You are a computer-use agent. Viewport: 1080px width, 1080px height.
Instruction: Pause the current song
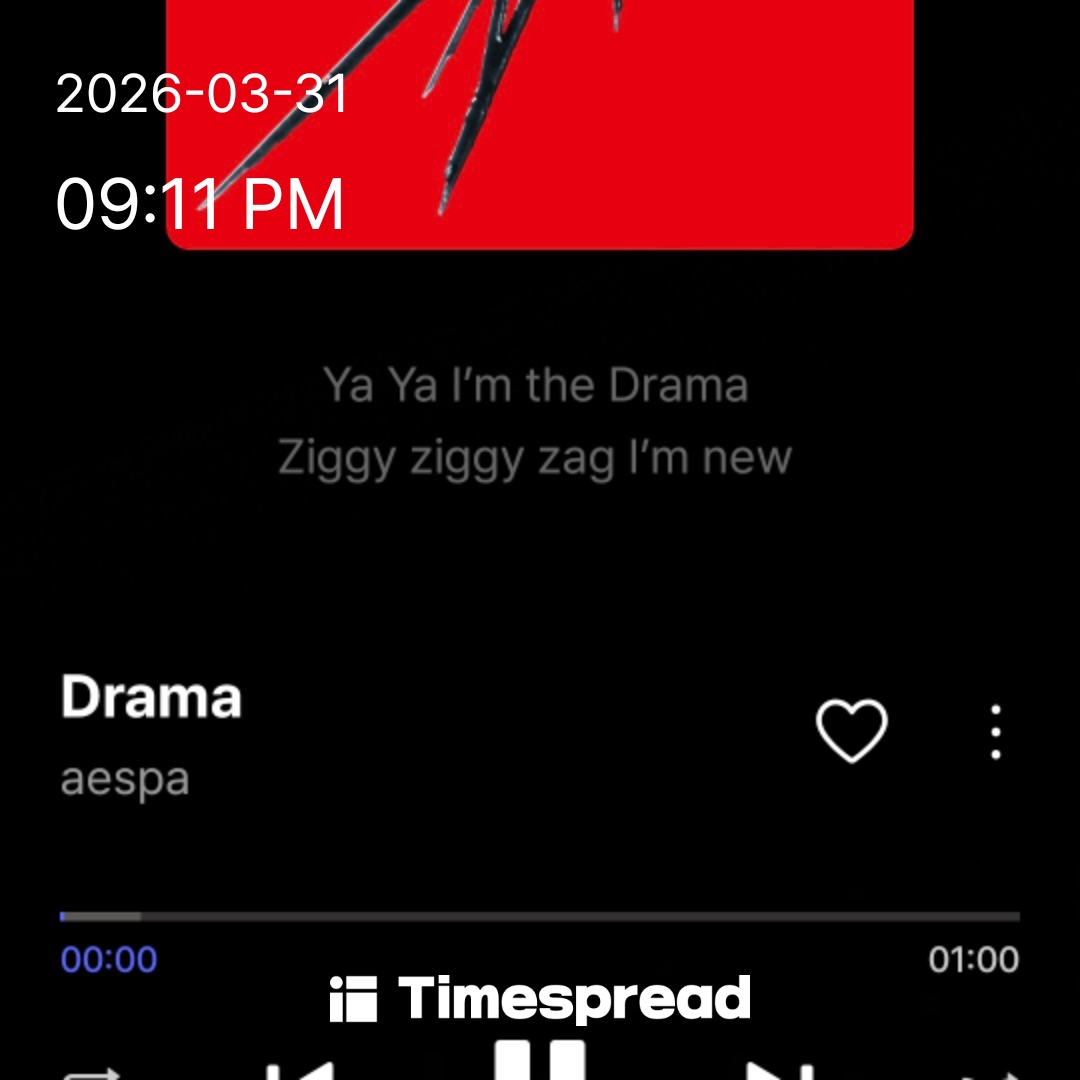click(x=541, y=1060)
